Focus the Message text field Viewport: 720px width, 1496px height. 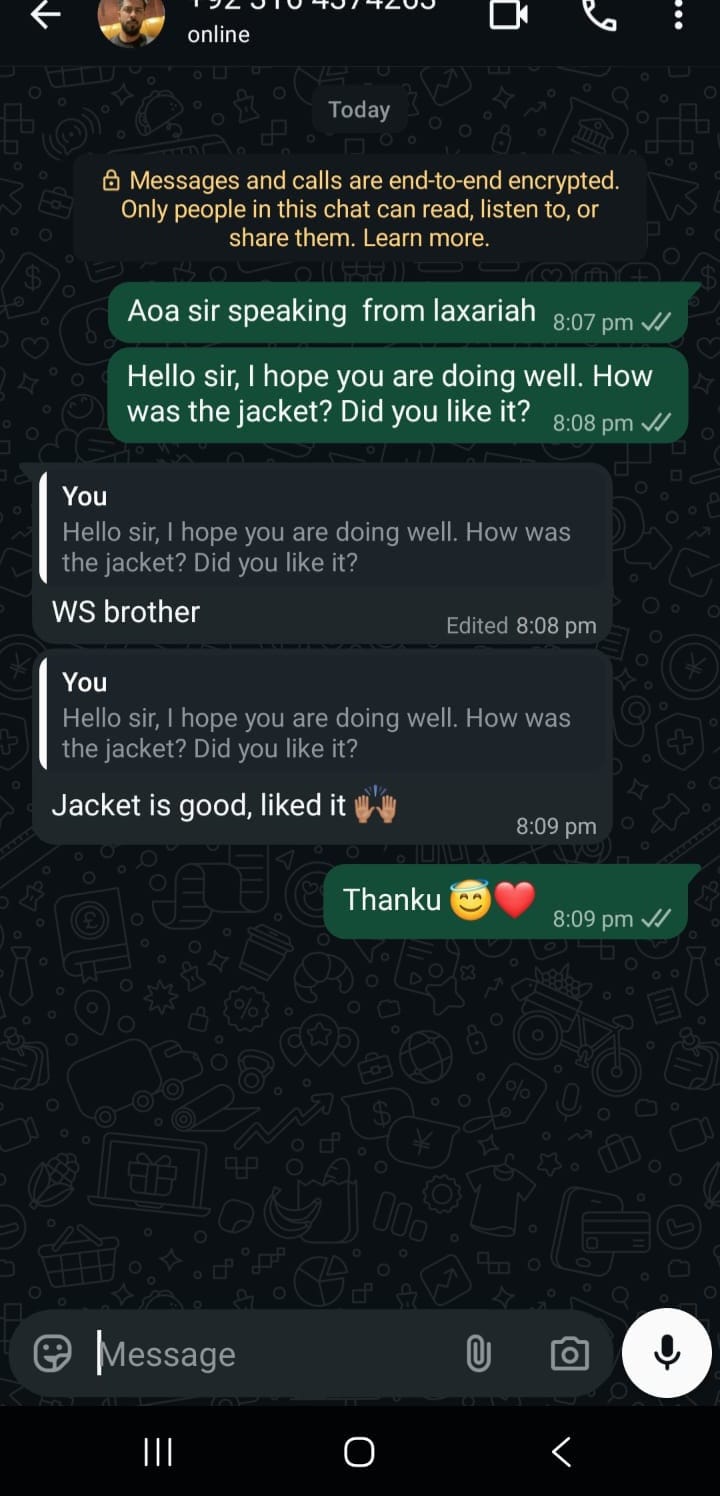coord(270,1354)
